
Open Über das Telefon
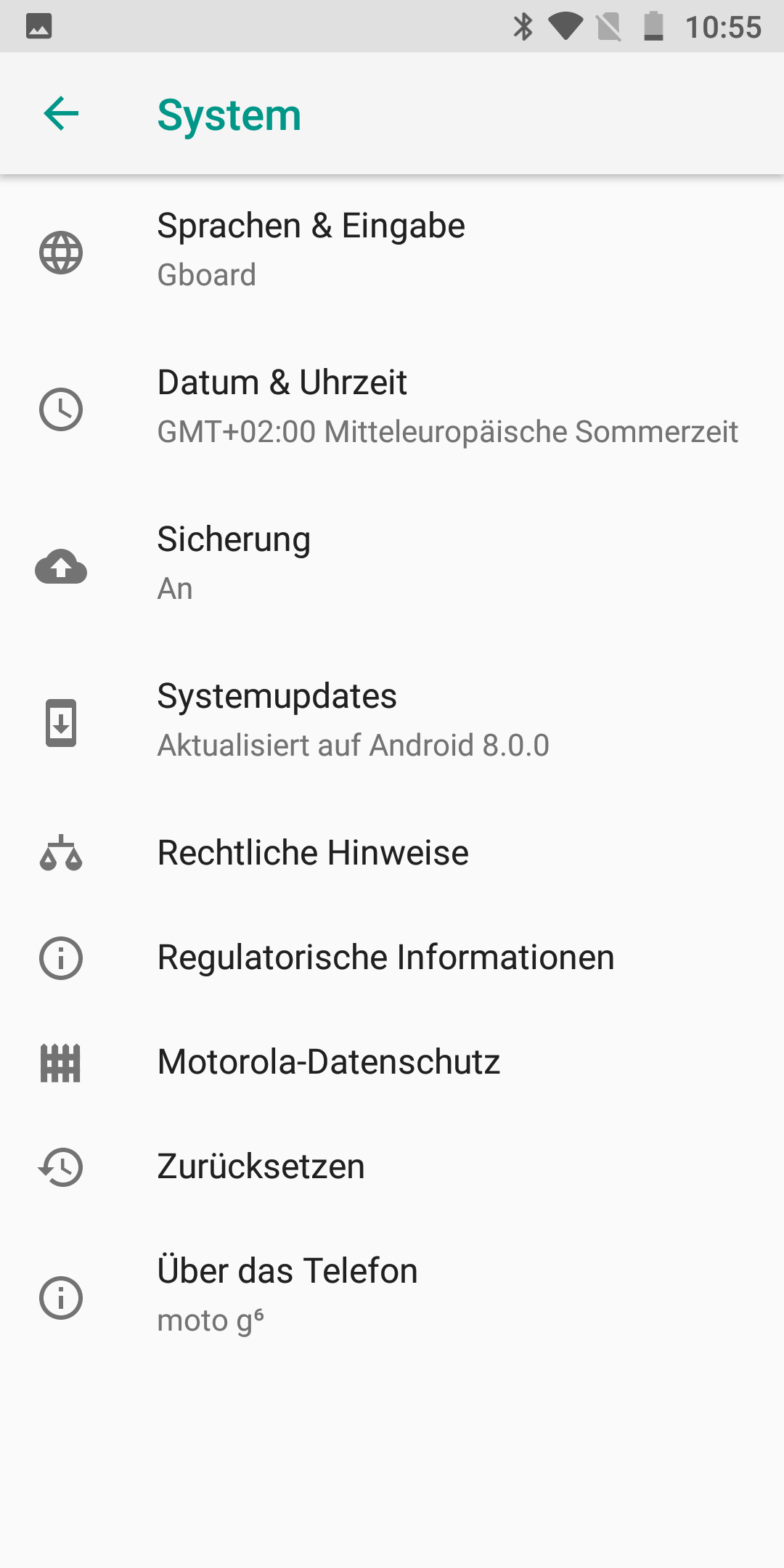click(287, 1296)
